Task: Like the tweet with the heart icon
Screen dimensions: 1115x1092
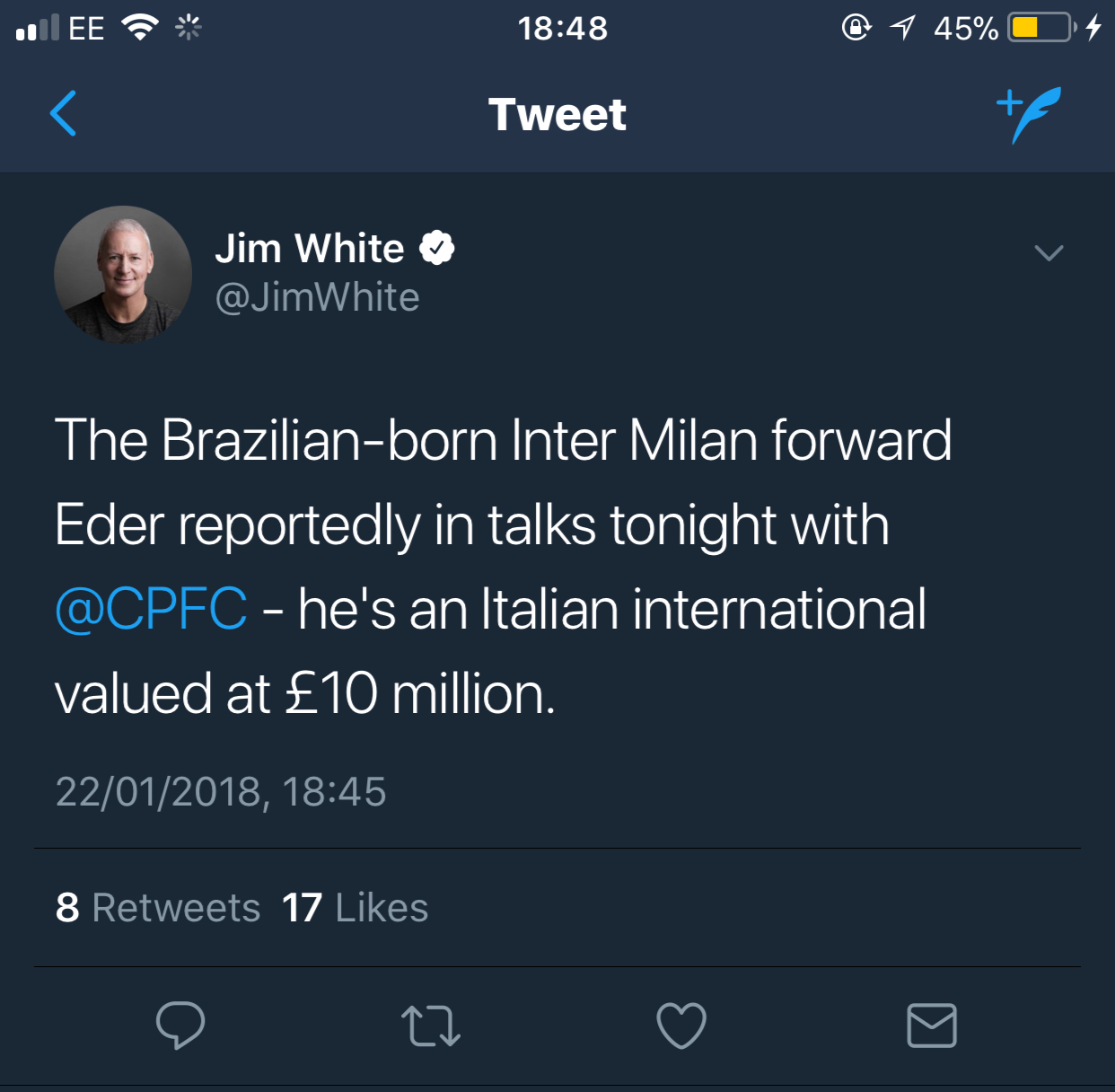Action: point(681,1026)
